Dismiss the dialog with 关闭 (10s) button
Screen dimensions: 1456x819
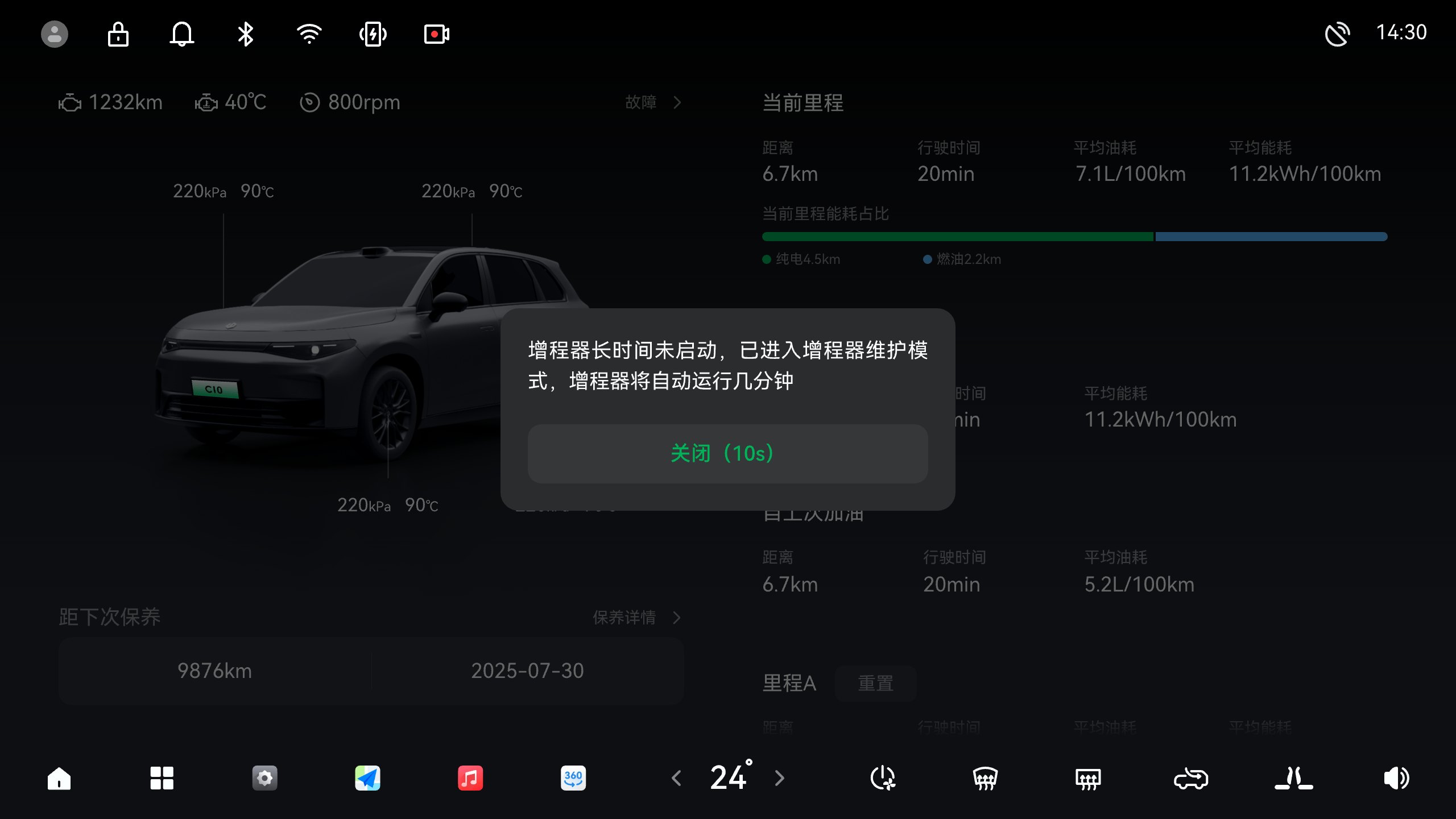point(727,453)
